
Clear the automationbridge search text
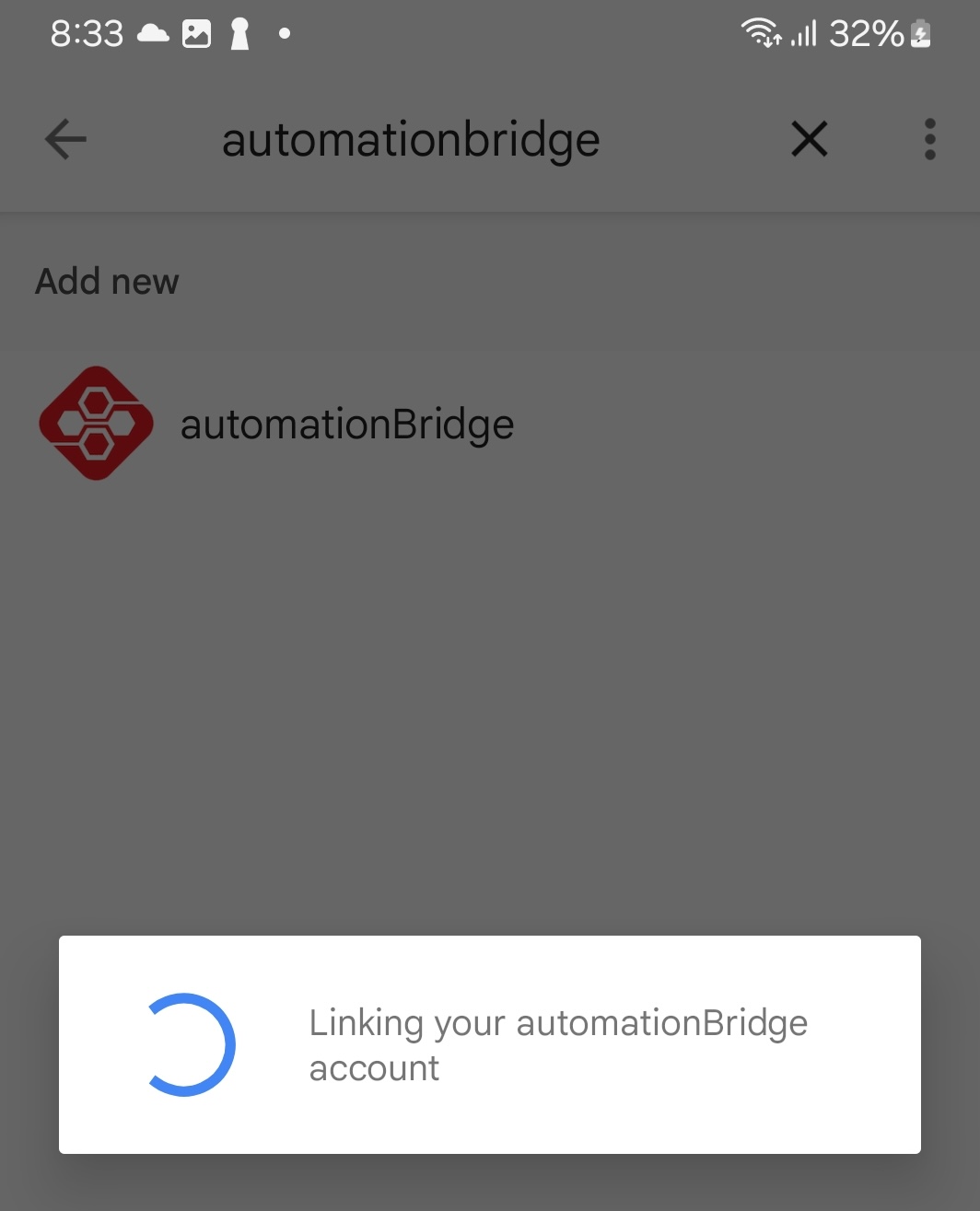[810, 140]
